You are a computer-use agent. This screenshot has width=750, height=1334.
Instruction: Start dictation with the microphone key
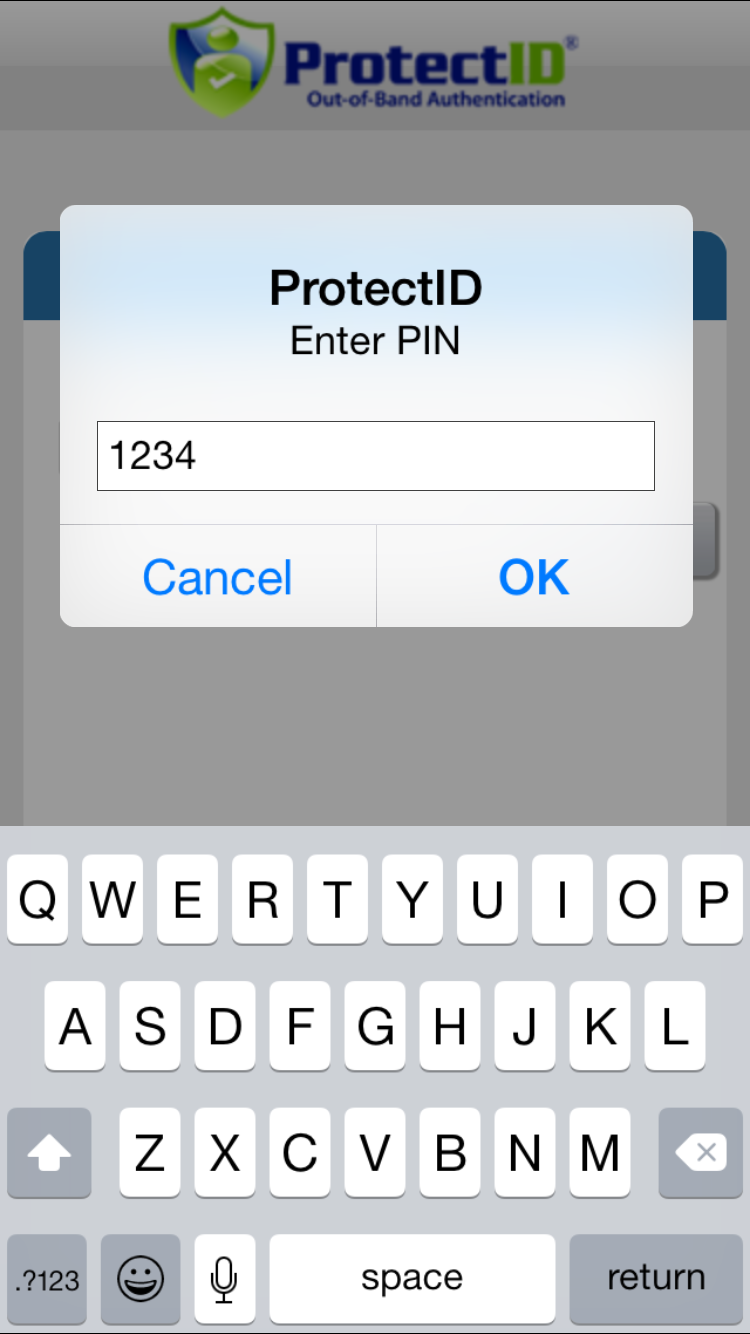pyautogui.click(x=224, y=1278)
